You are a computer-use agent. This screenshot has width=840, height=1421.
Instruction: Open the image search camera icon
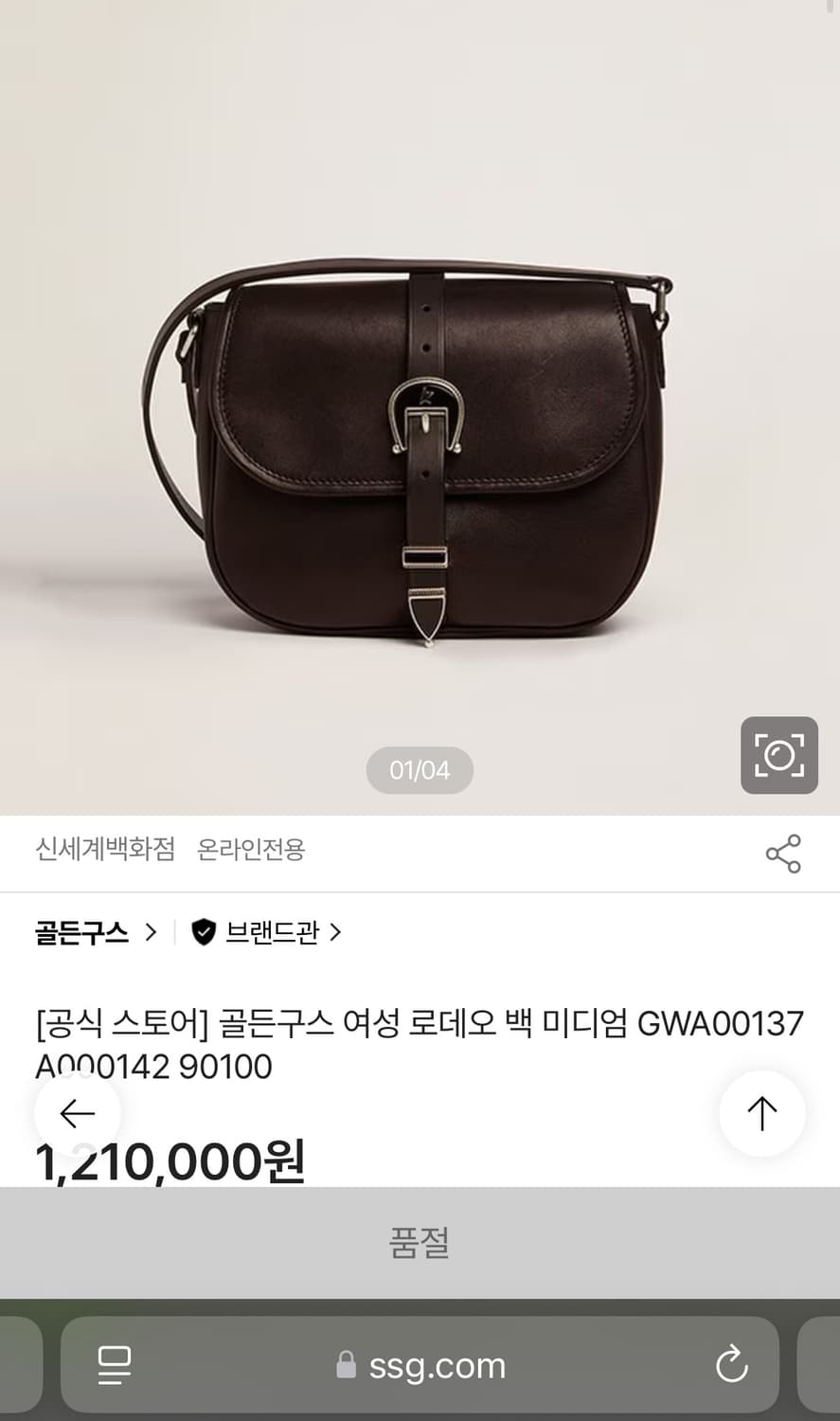778,756
